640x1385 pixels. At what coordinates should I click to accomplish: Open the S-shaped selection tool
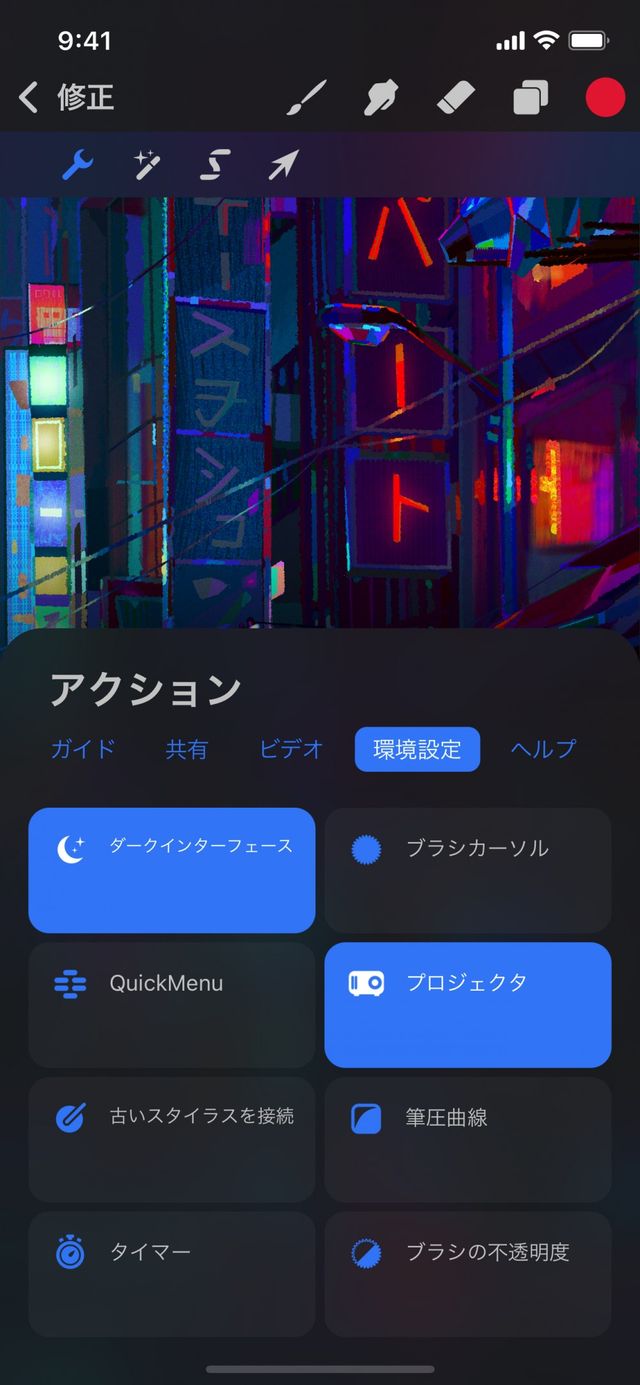pos(215,164)
